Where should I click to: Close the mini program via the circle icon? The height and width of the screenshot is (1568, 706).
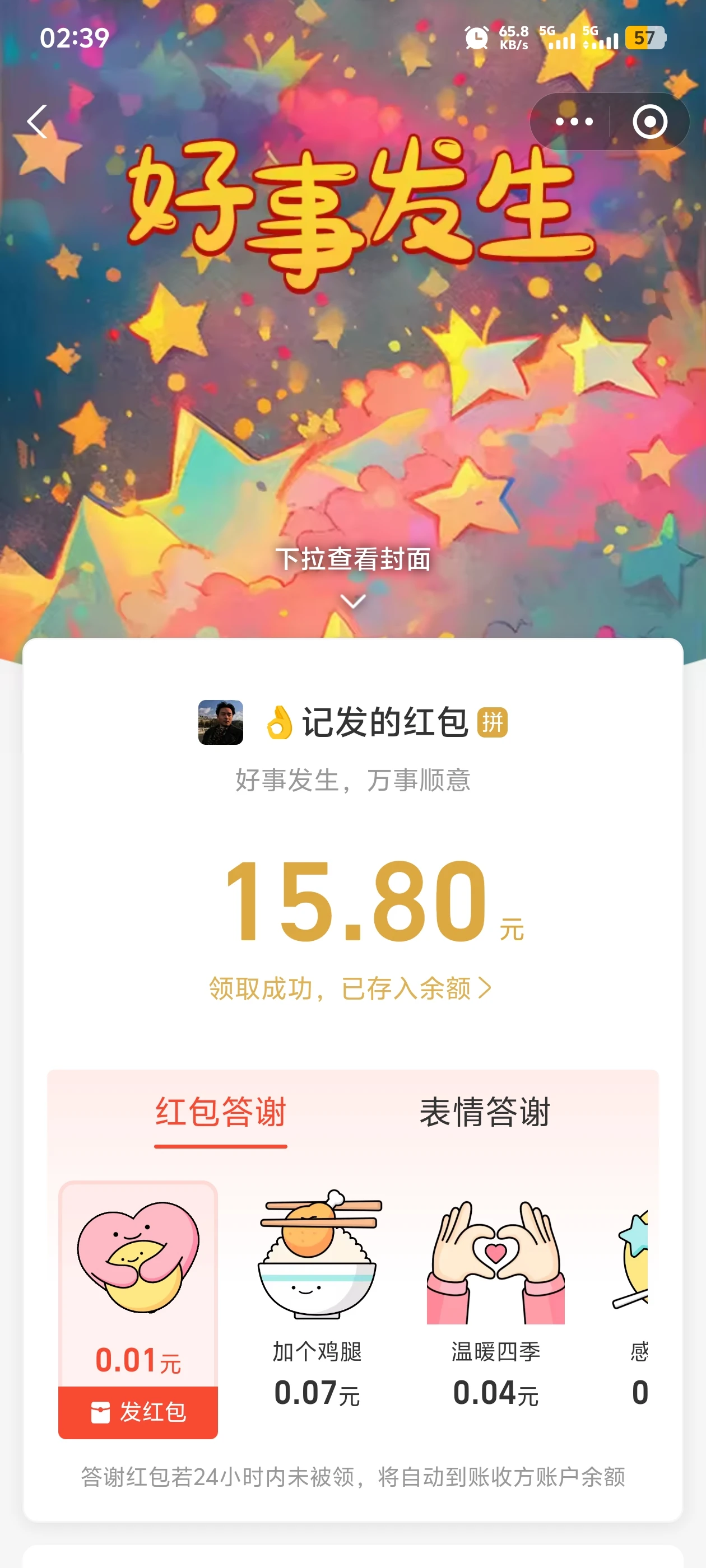(649, 122)
